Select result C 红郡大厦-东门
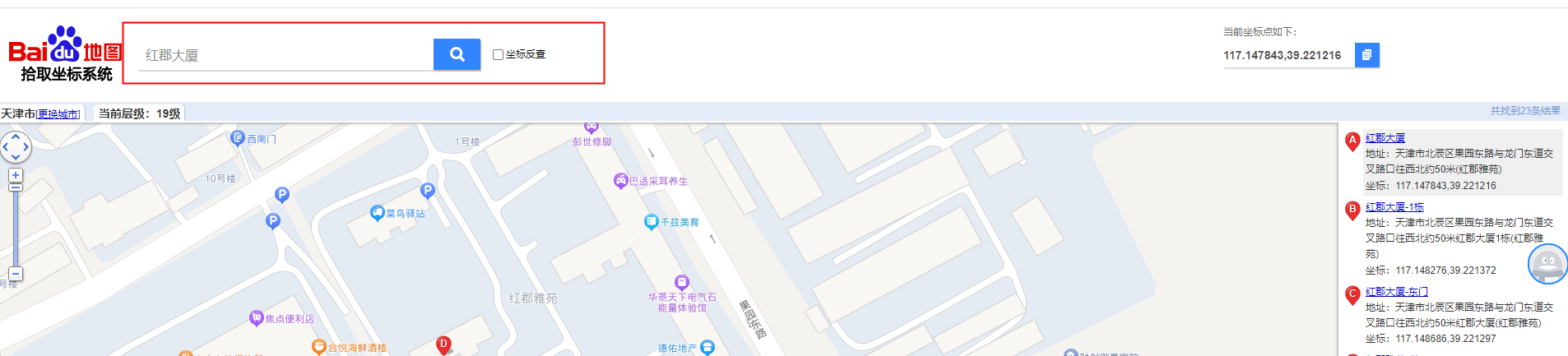Screen dimensions: 1568x356 pos(1396,292)
